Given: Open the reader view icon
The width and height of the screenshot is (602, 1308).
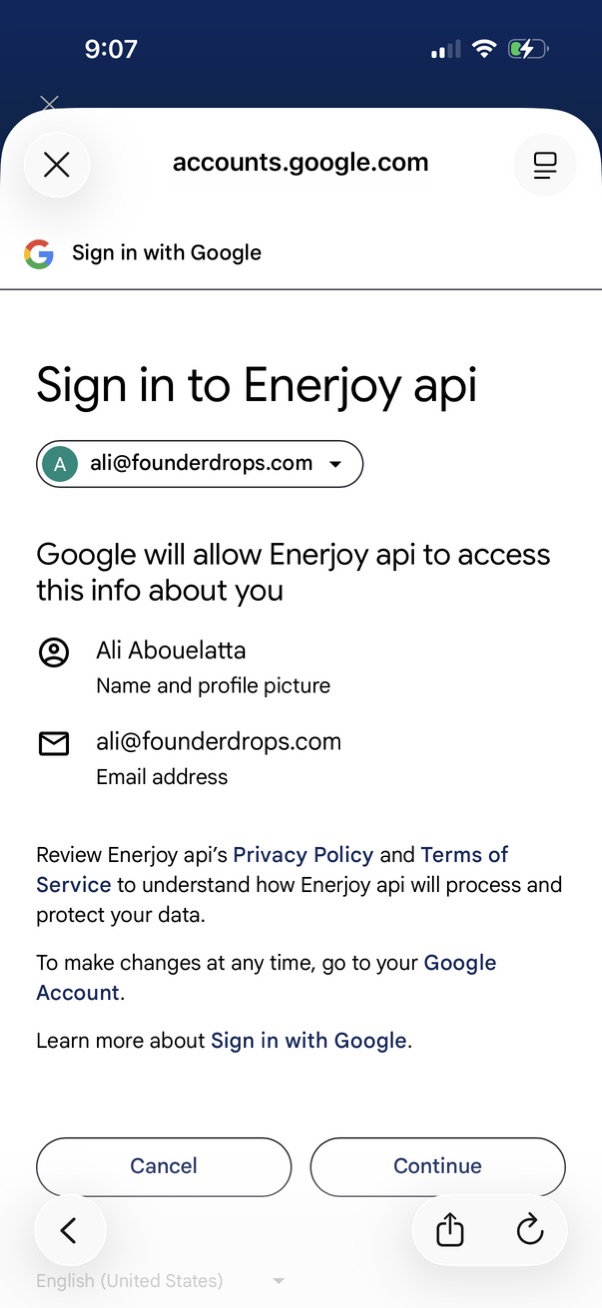Looking at the screenshot, I should click(544, 165).
